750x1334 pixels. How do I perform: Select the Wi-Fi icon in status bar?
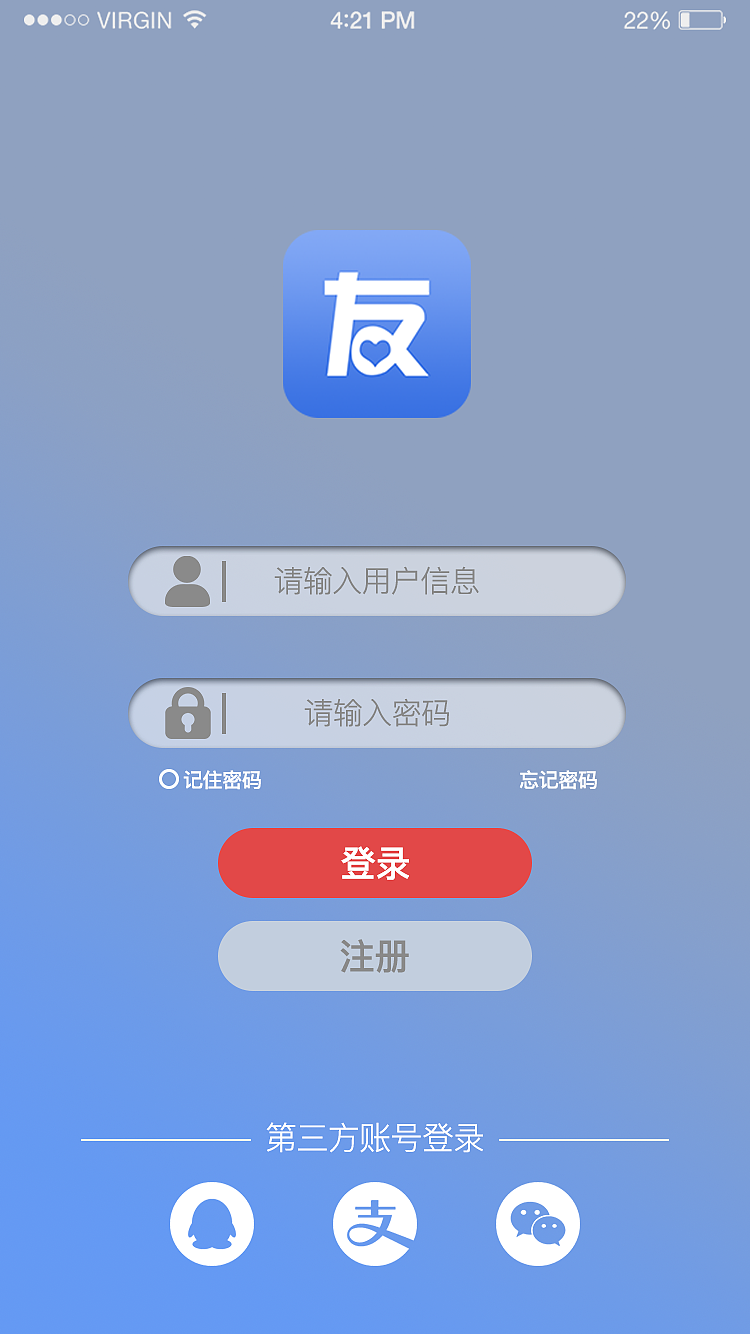click(196, 19)
